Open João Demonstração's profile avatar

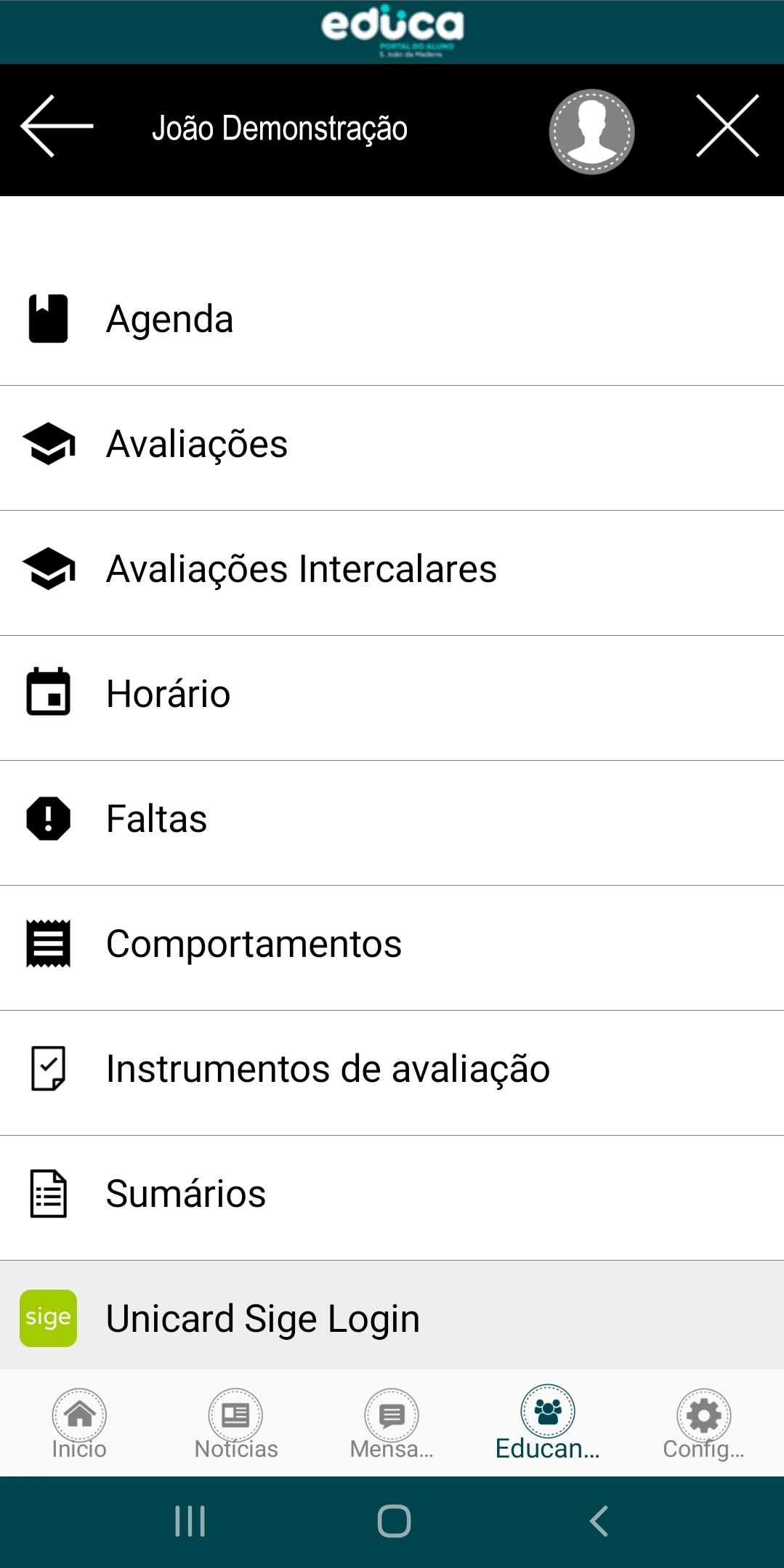pos(591,132)
